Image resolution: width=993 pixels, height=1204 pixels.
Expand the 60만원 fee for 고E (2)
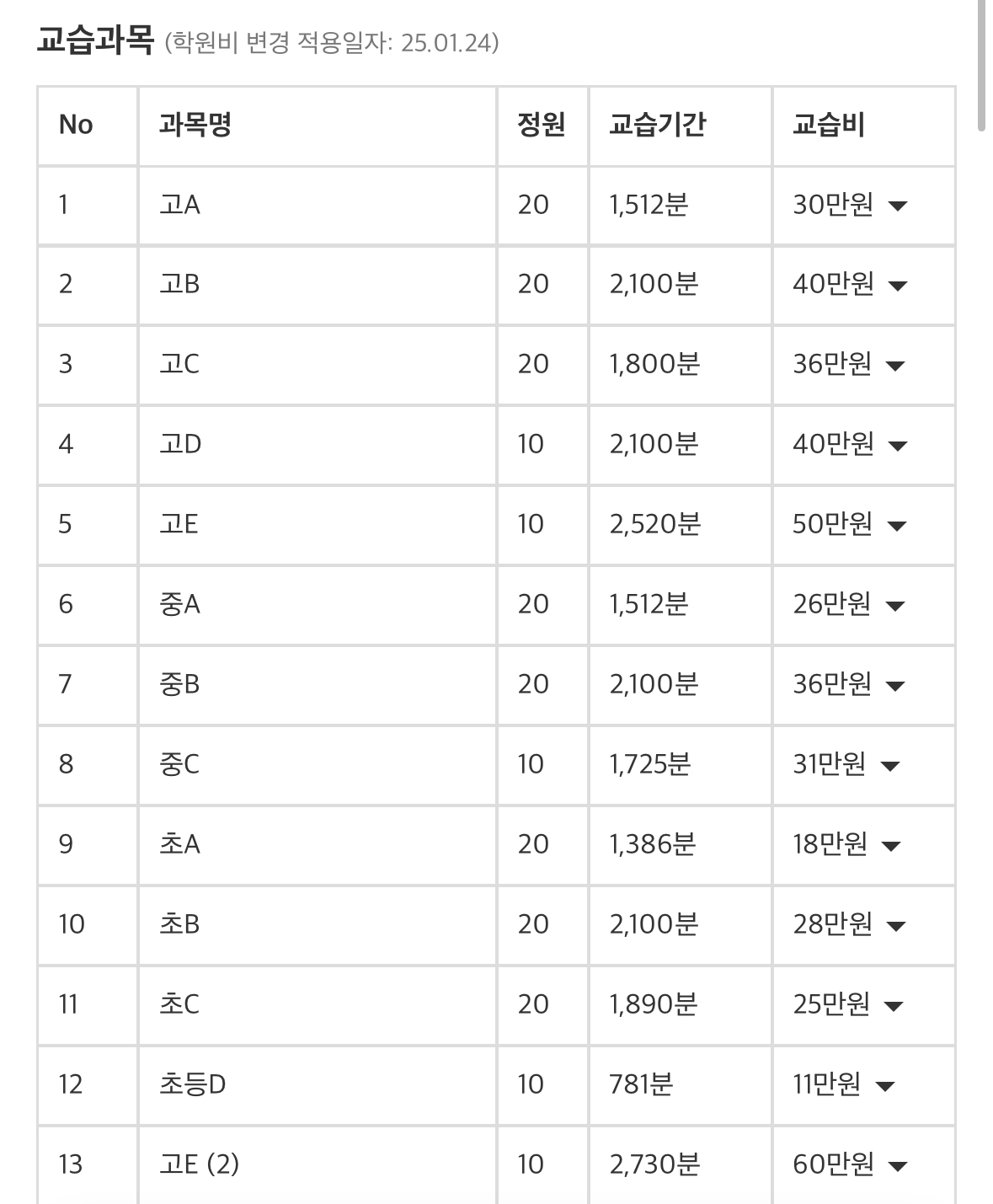(x=897, y=1166)
